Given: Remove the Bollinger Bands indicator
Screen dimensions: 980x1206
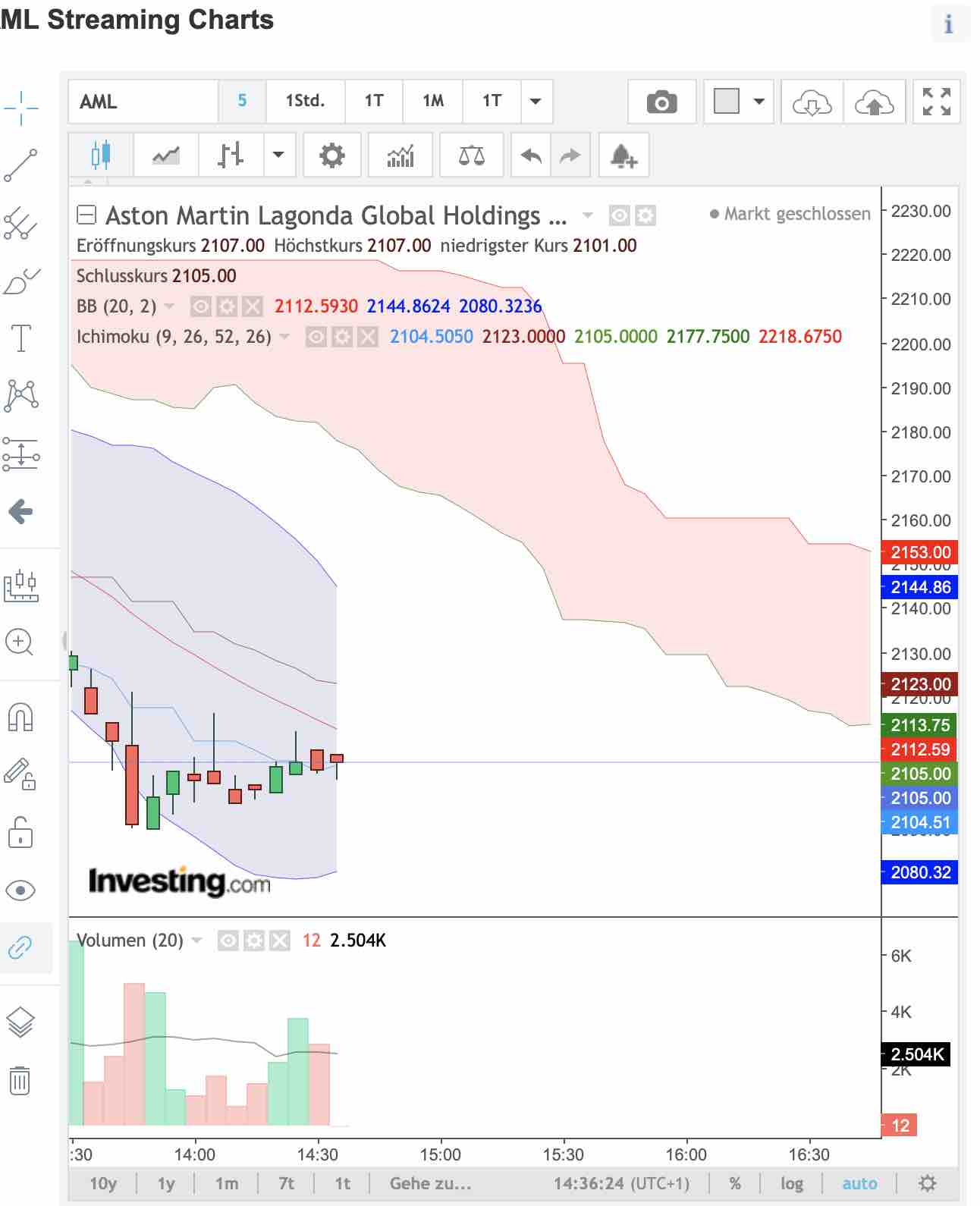Looking at the screenshot, I should click(252, 306).
